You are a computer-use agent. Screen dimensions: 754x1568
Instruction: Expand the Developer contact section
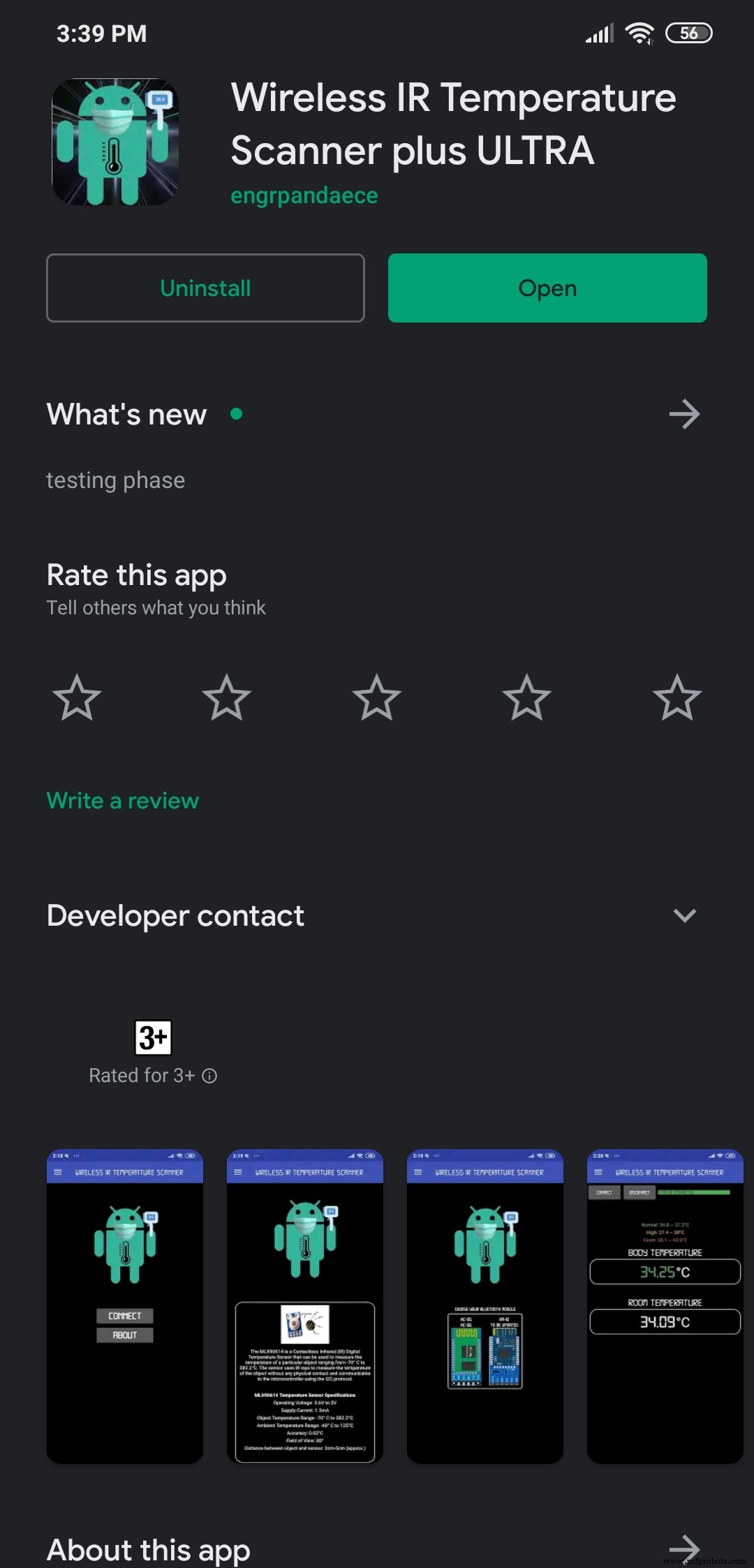[684, 916]
